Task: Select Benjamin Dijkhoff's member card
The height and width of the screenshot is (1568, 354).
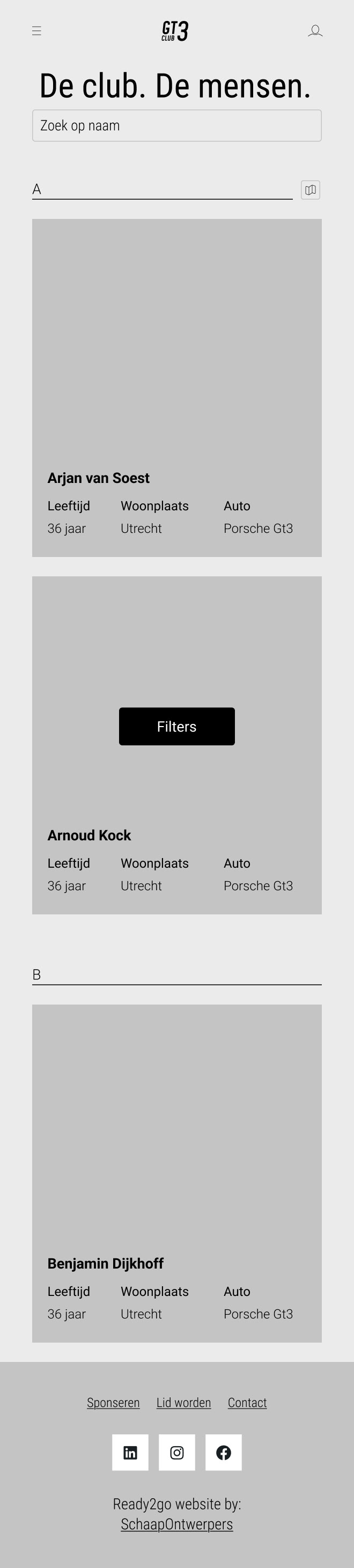Action: point(176,1173)
